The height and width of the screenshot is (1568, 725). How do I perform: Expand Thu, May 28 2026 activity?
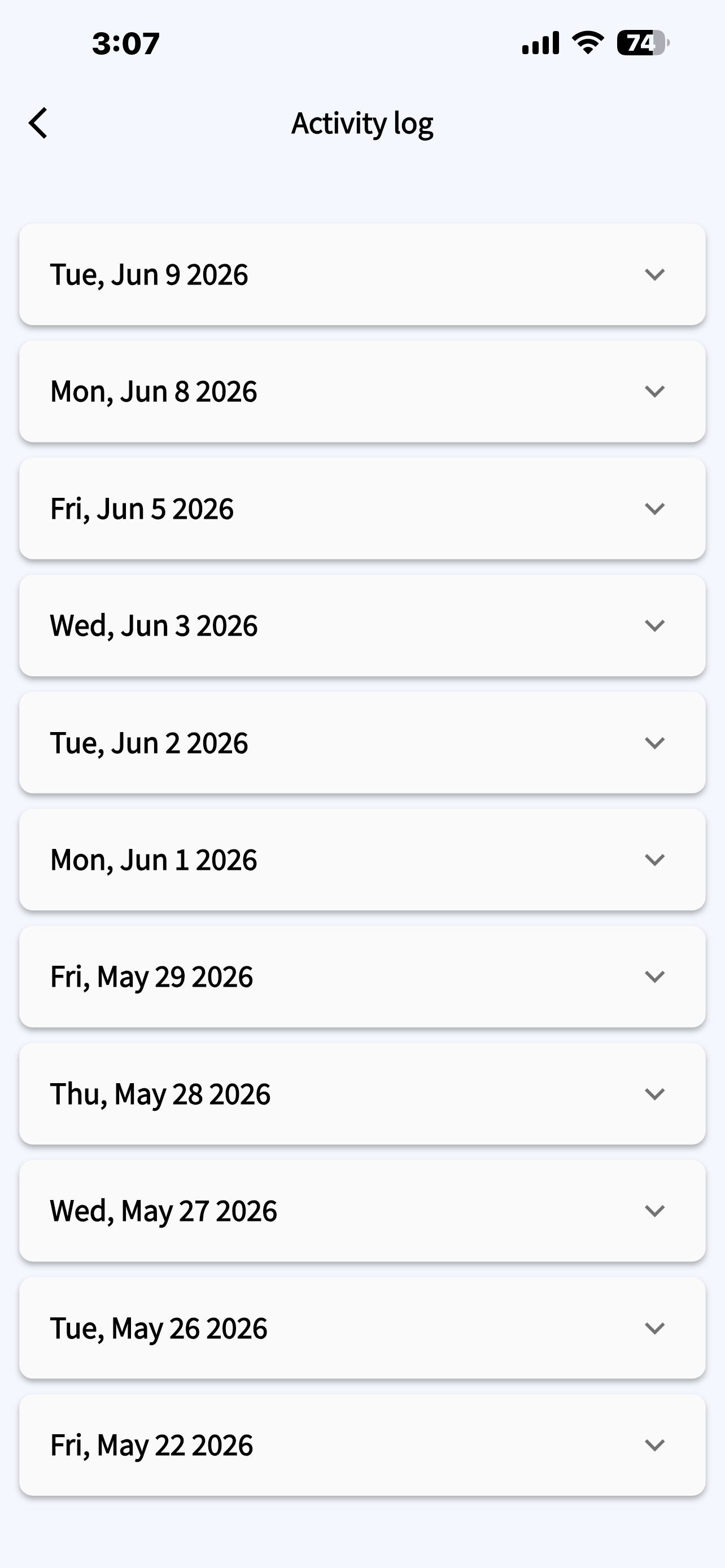pyautogui.click(x=362, y=1094)
